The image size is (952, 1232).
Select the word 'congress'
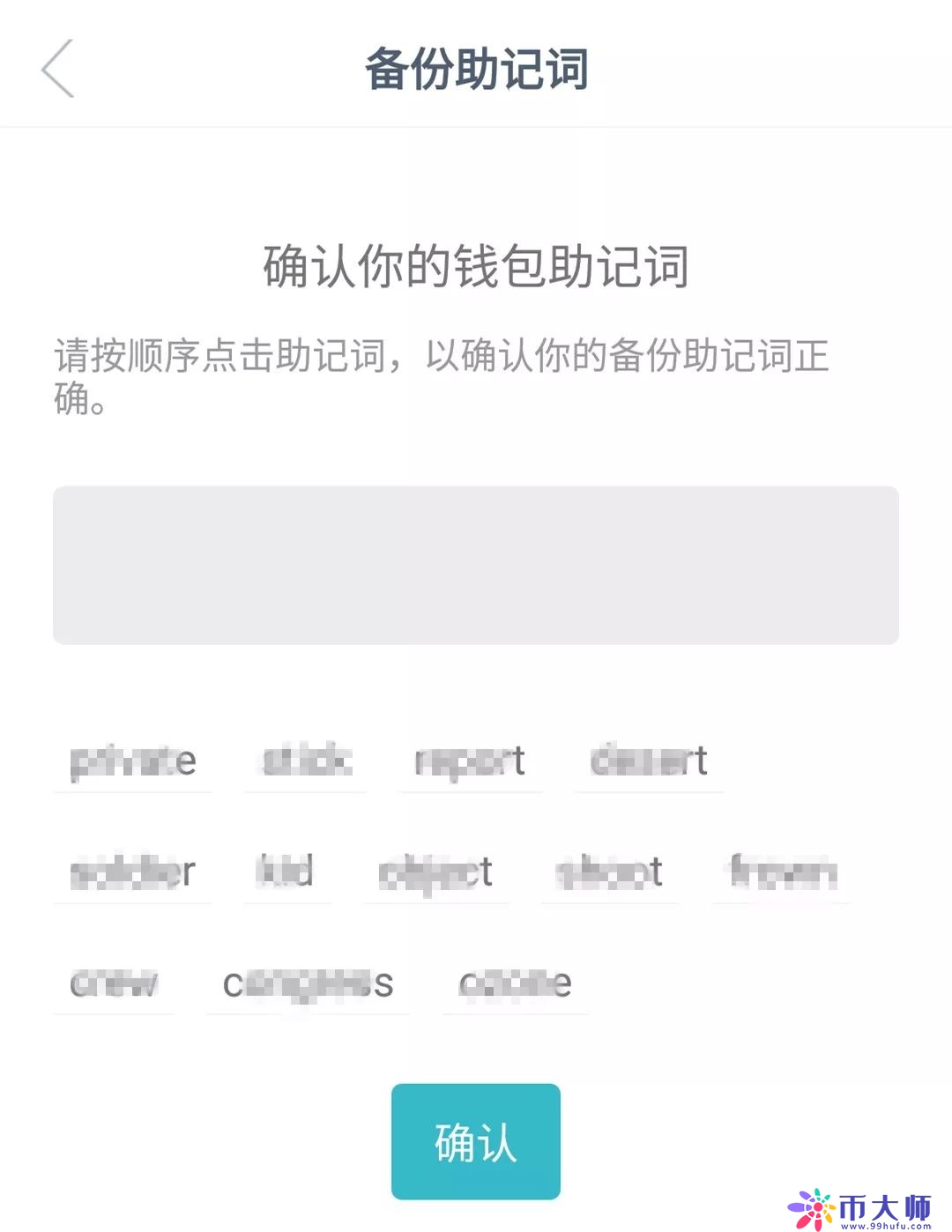tap(308, 983)
